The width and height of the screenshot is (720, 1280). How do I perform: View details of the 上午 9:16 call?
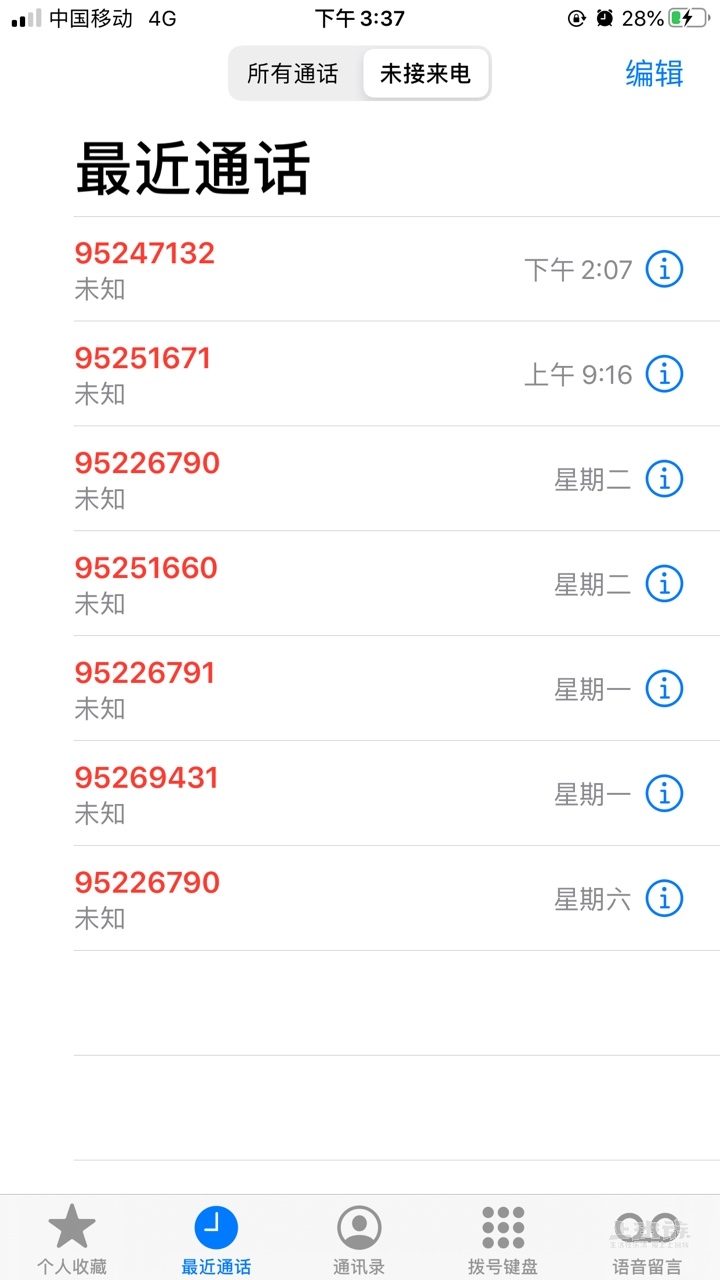[664, 374]
